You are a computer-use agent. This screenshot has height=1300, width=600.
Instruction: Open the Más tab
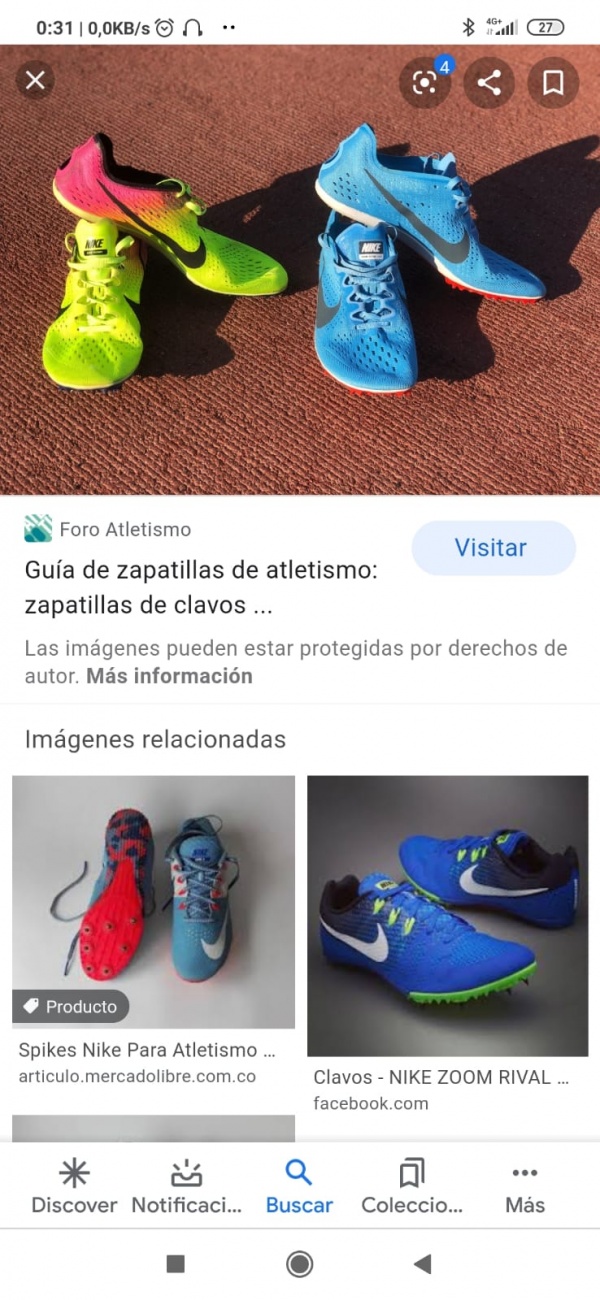click(x=524, y=1187)
